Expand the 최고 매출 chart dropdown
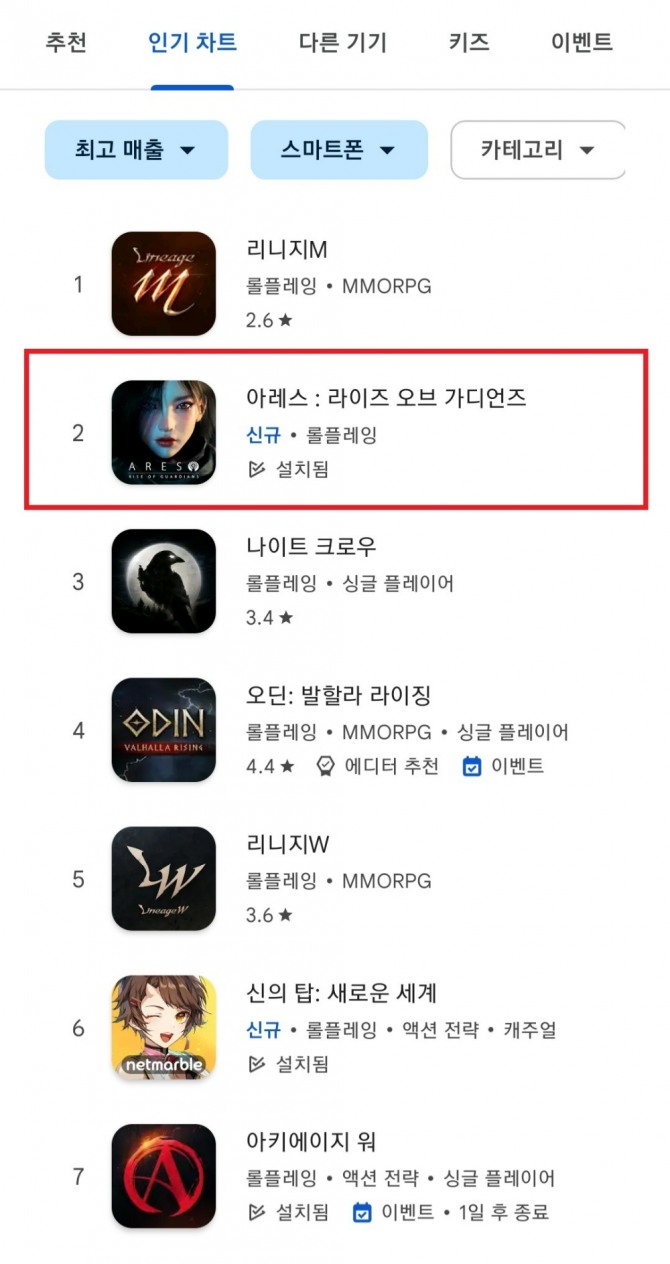This screenshot has width=670, height=1264. pyautogui.click(x=136, y=150)
